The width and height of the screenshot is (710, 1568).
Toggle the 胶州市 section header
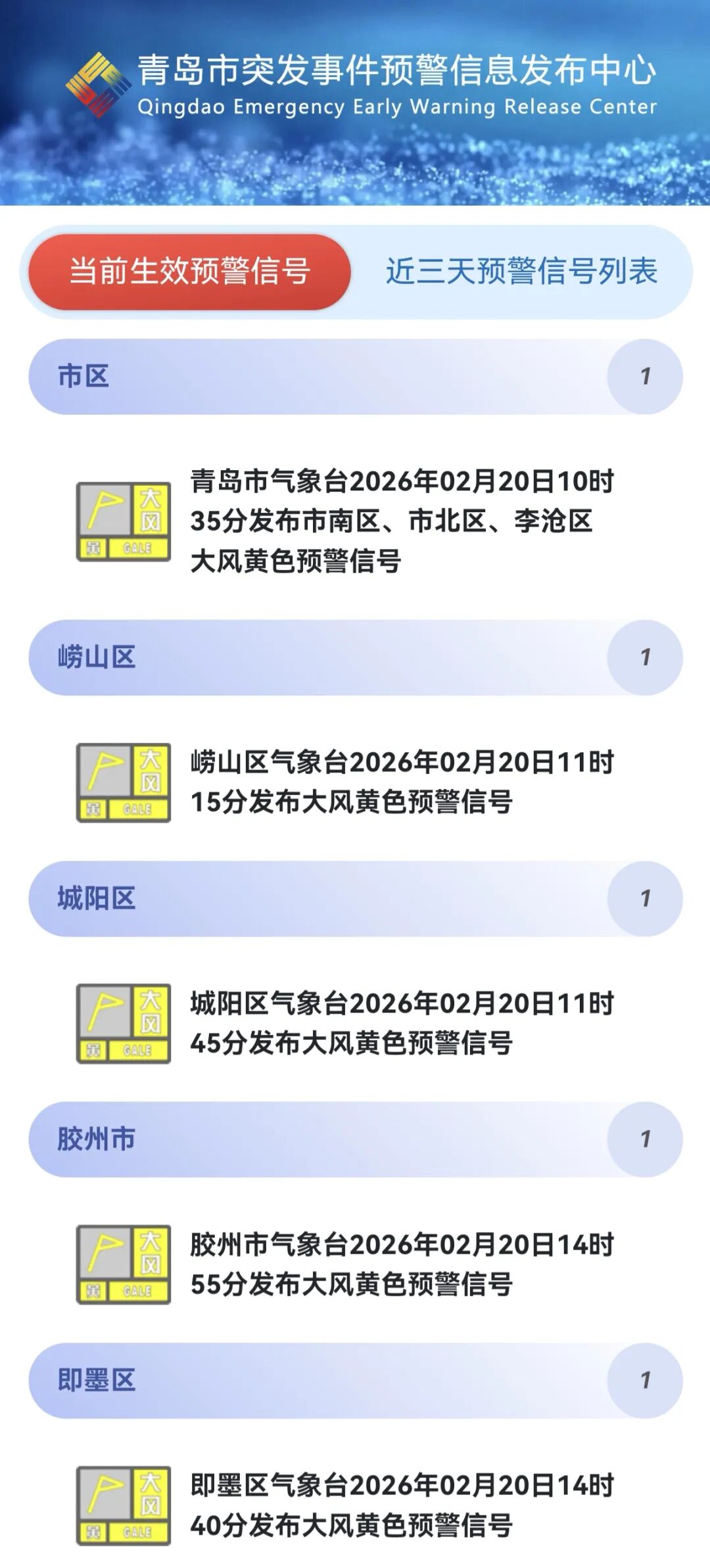click(355, 1139)
